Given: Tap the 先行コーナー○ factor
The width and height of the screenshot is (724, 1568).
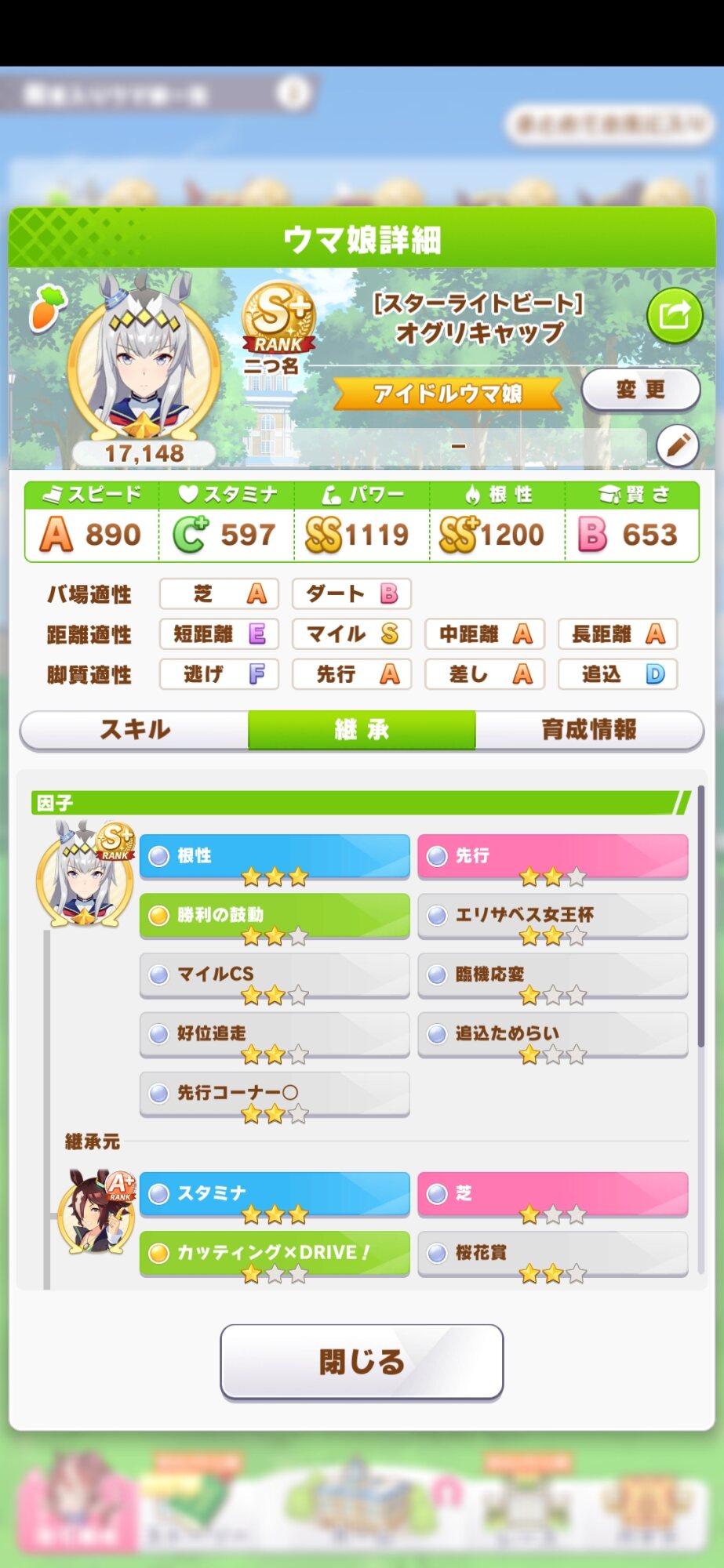Looking at the screenshot, I should 275,1093.
